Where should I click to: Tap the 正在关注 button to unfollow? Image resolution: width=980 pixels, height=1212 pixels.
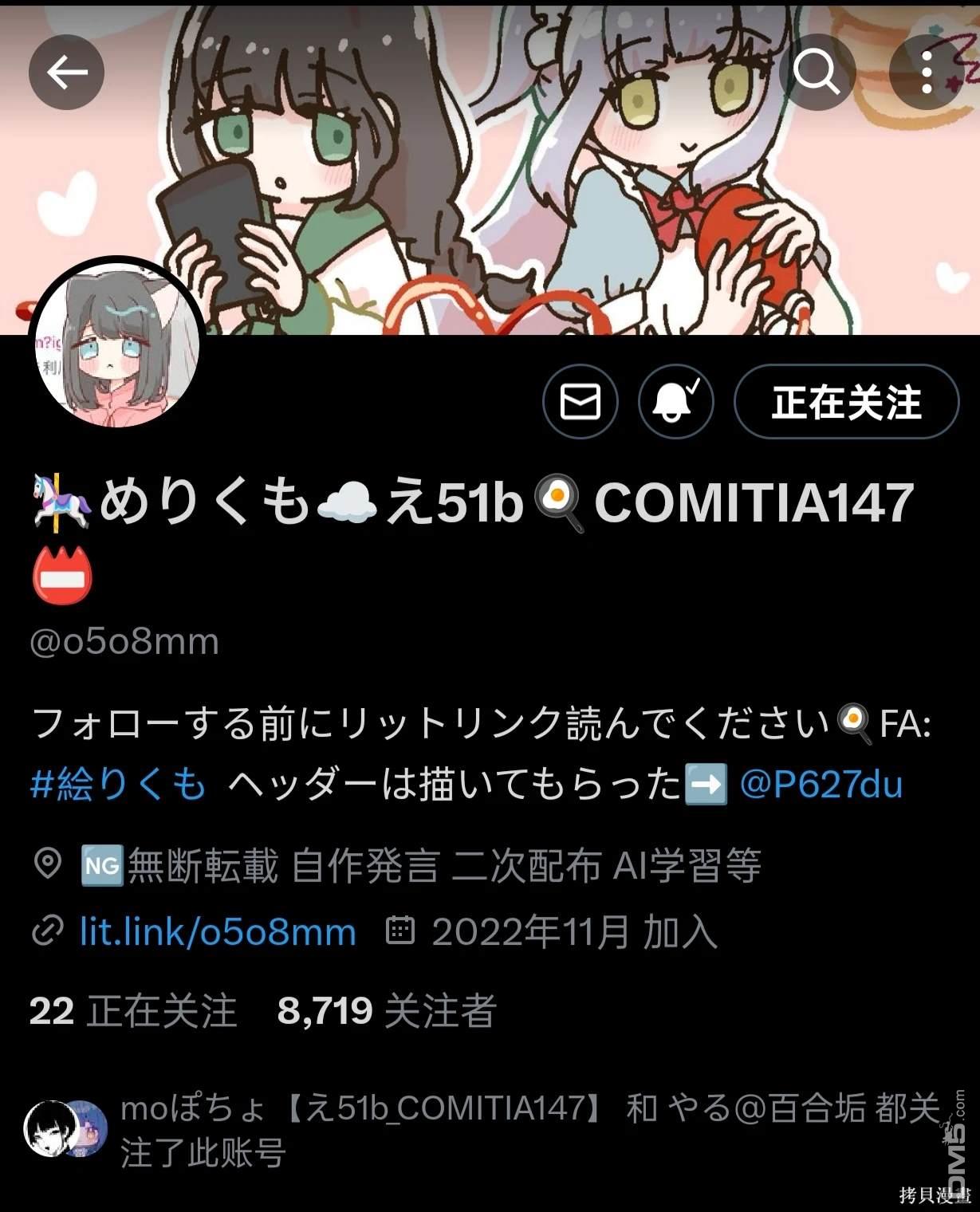[846, 402]
